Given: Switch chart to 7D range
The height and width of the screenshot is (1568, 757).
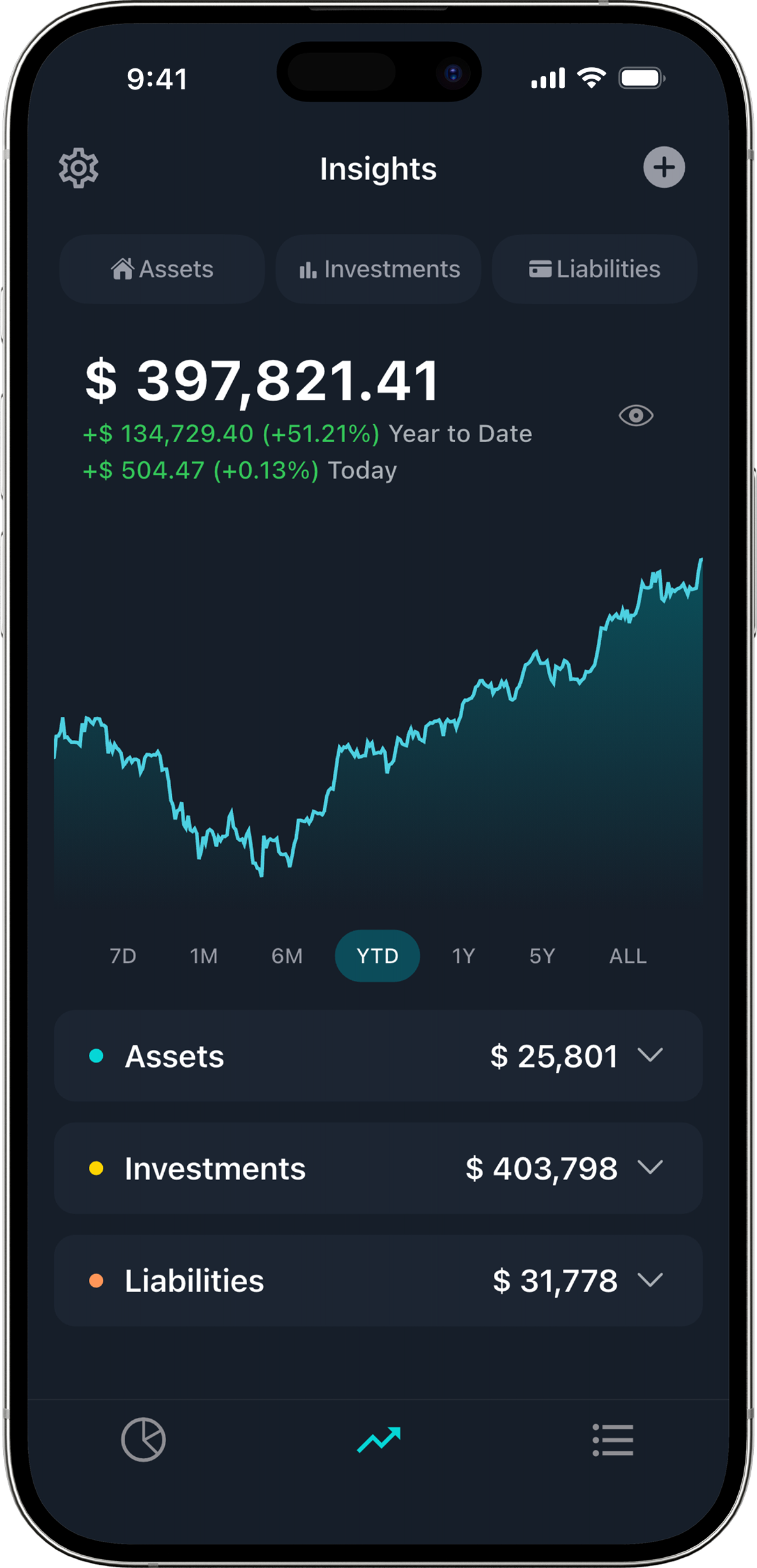Looking at the screenshot, I should (123, 955).
